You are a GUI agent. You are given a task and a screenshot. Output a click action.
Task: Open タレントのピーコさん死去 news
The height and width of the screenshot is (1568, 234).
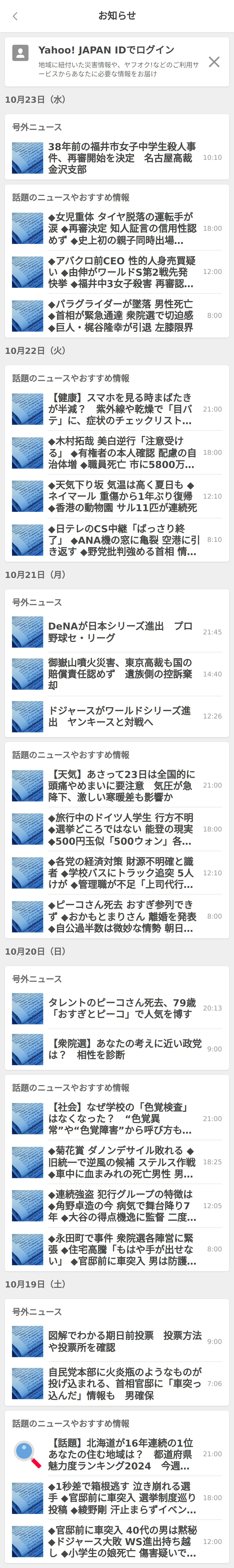pos(122,1008)
